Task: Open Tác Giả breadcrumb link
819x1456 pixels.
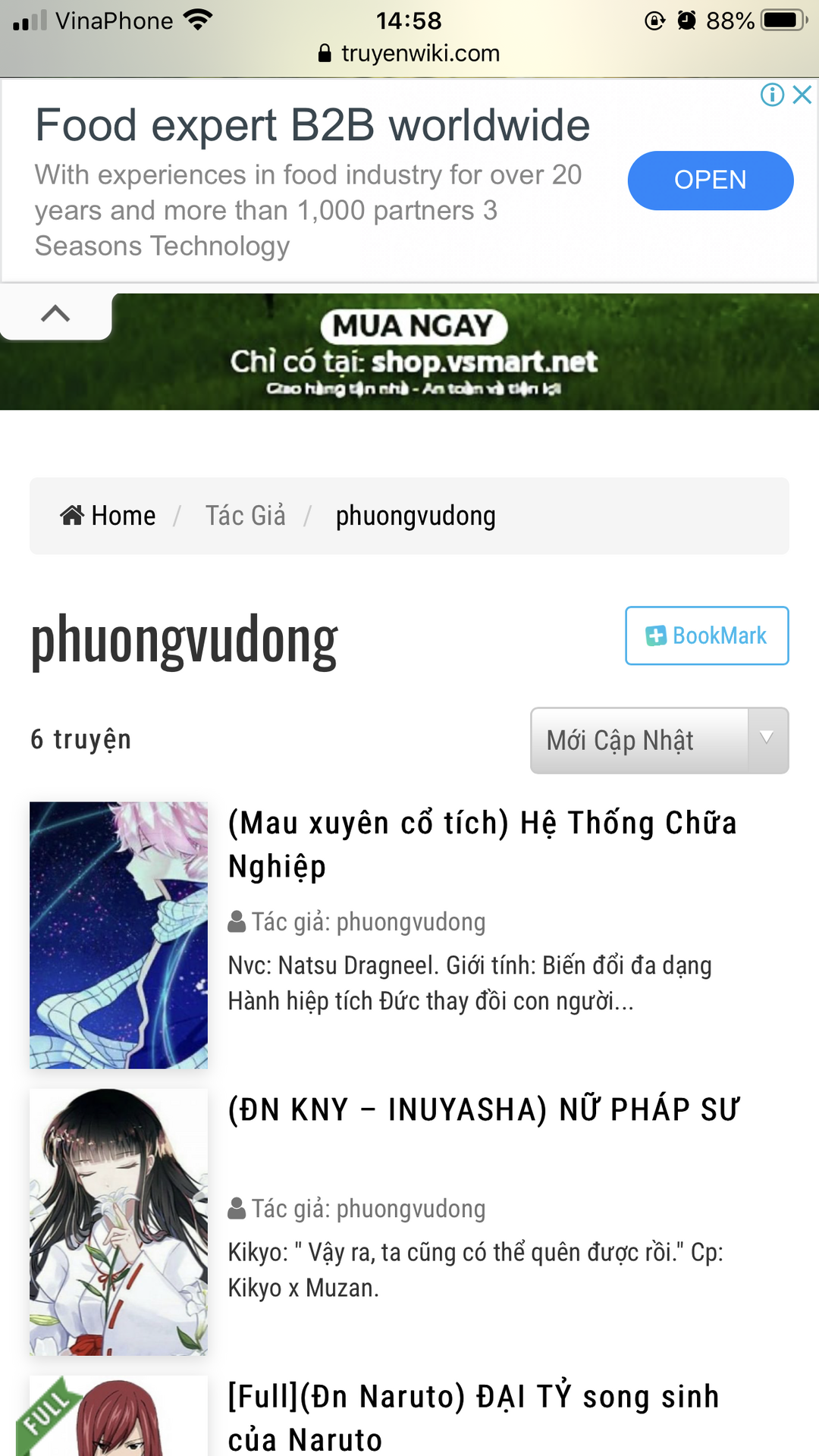Action: (x=245, y=516)
